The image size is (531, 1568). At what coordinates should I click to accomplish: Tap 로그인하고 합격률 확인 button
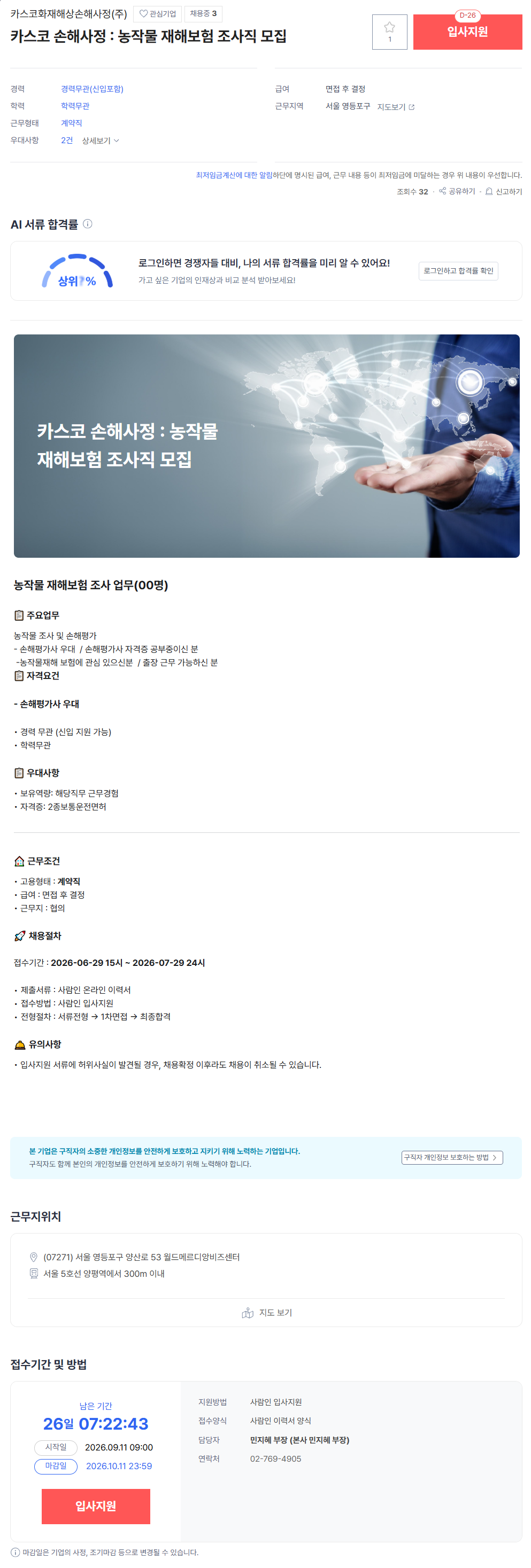tap(458, 271)
